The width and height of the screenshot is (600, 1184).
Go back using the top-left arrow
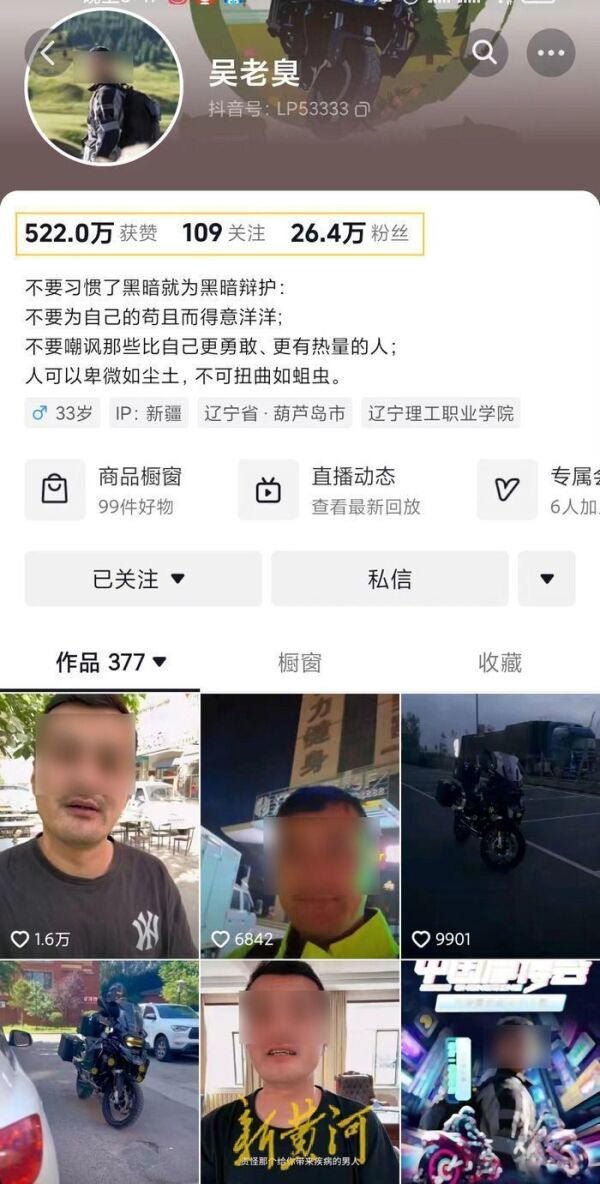(x=47, y=54)
